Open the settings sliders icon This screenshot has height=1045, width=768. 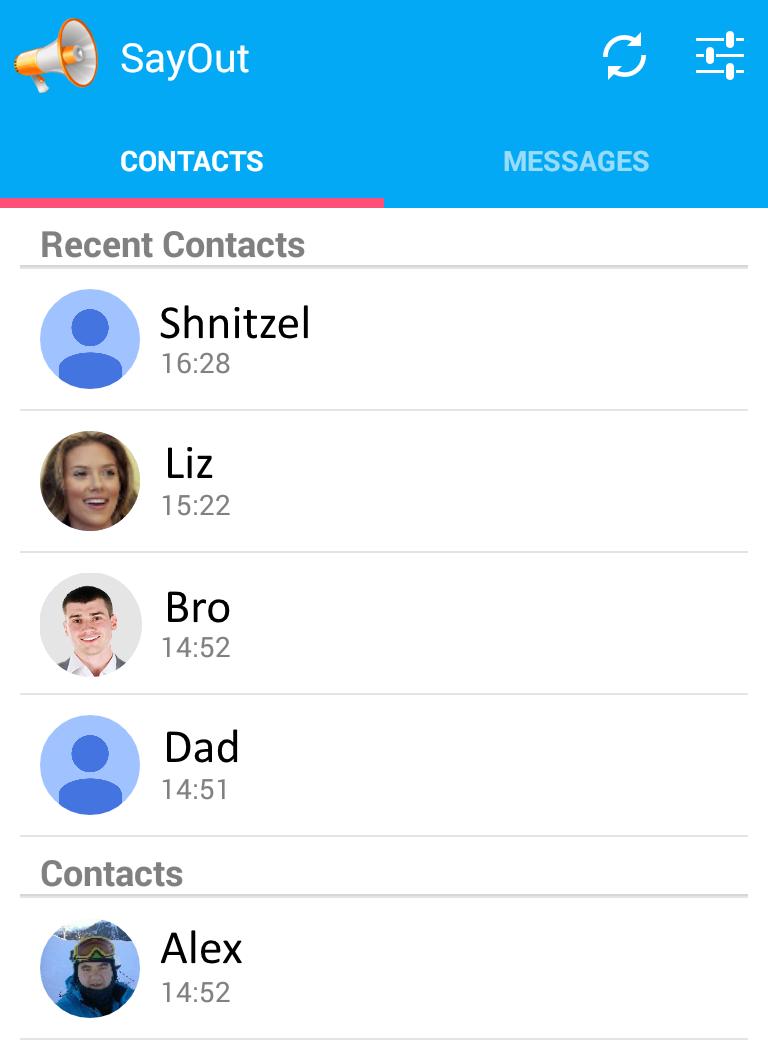click(720, 56)
